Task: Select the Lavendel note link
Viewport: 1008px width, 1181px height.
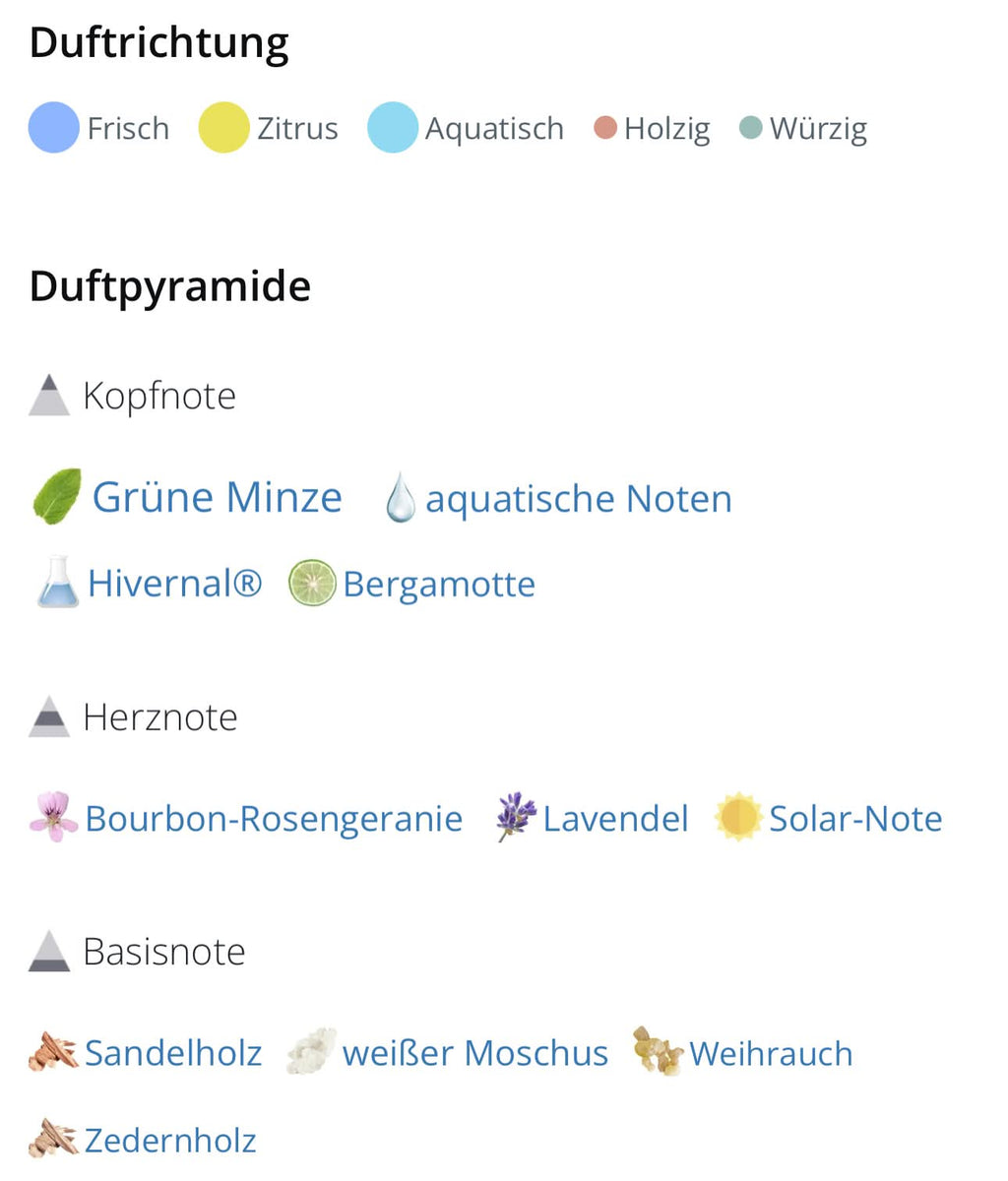Action: click(614, 819)
